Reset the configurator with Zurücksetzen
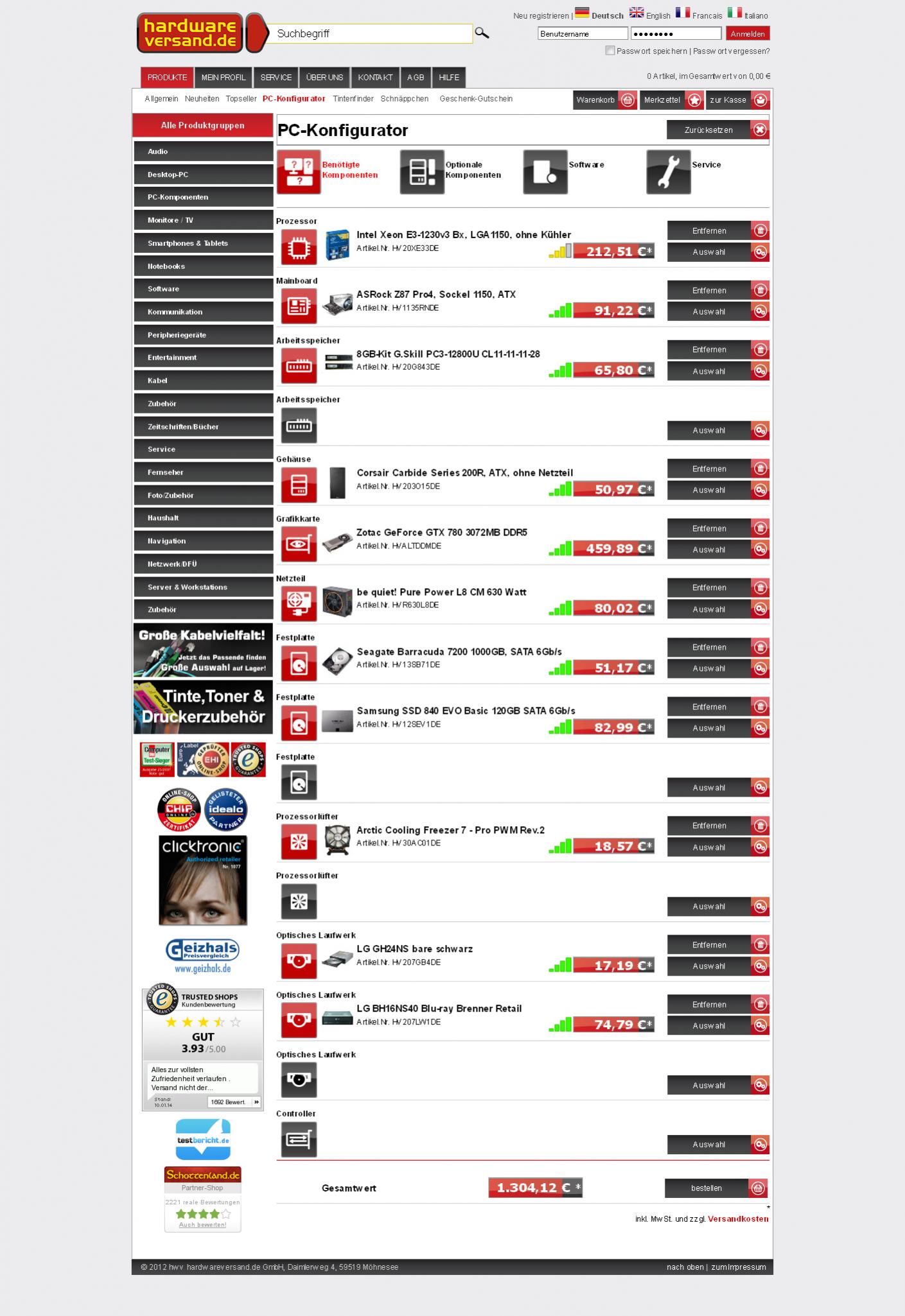The image size is (905, 1316). (717, 130)
